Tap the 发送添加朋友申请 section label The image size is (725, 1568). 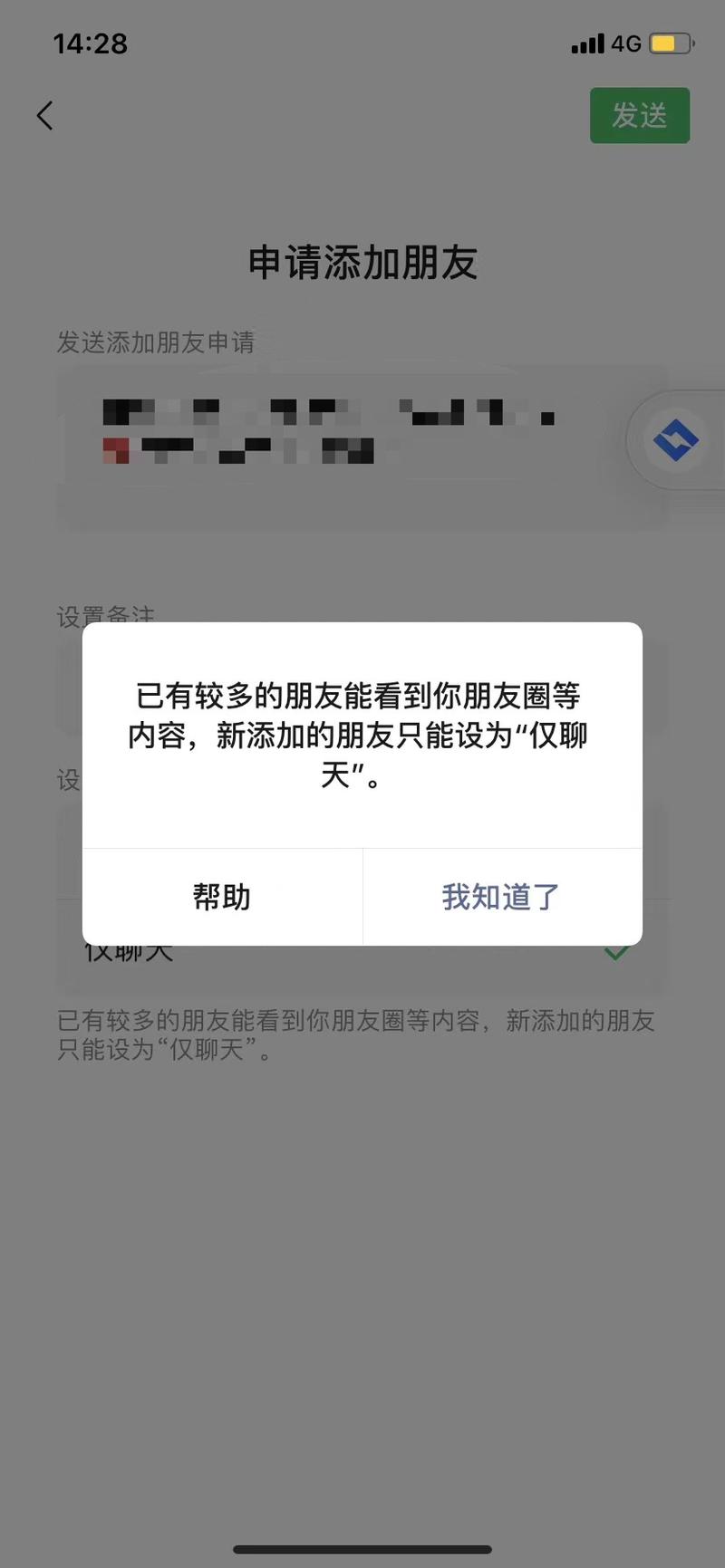(x=156, y=342)
